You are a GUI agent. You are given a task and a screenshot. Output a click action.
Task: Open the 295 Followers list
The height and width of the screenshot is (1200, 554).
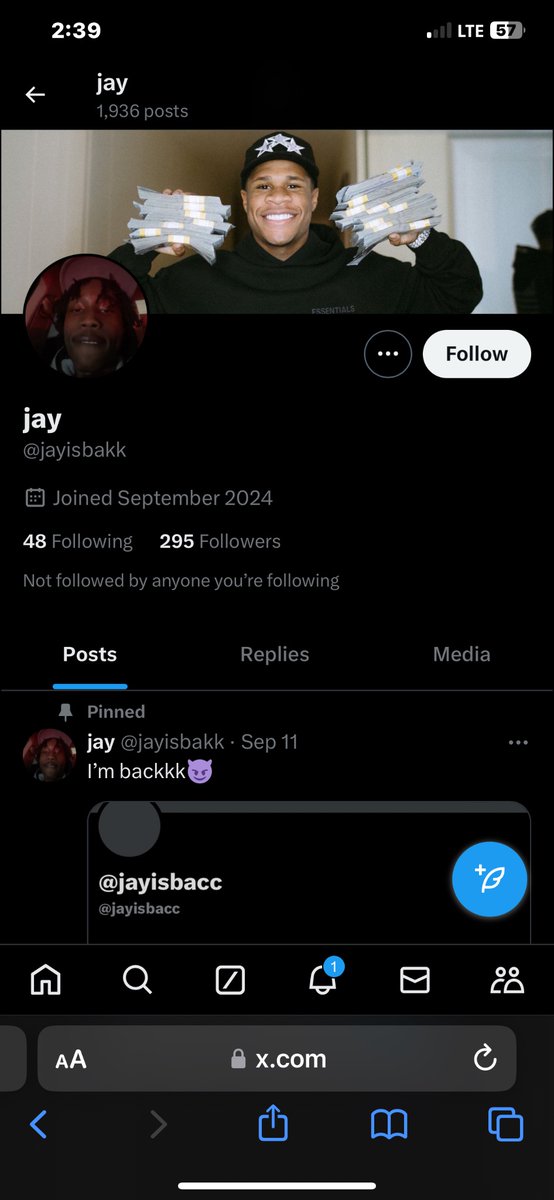point(220,541)
